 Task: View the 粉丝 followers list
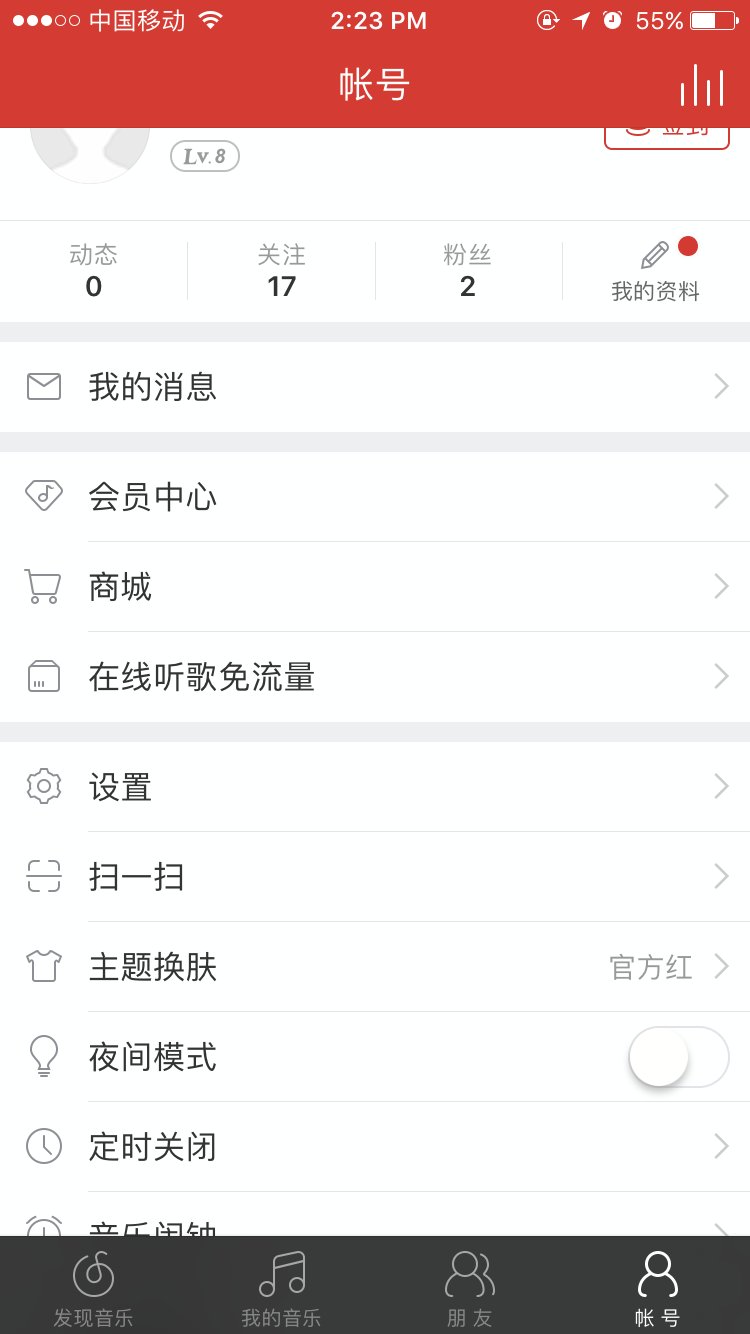coord(467,271)
